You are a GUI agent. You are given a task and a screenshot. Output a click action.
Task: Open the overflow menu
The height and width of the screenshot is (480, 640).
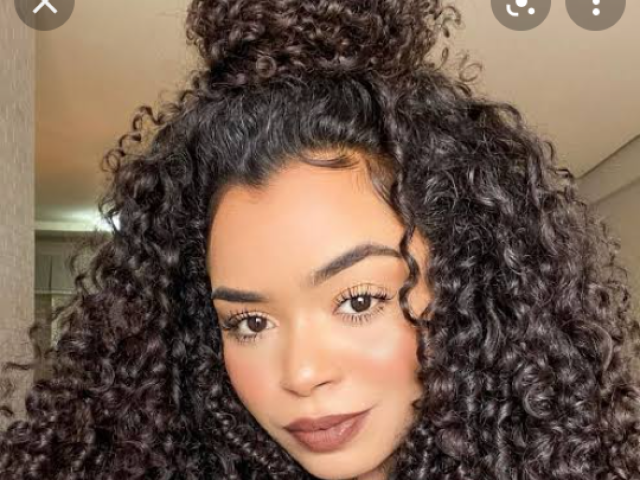(595, 6)
